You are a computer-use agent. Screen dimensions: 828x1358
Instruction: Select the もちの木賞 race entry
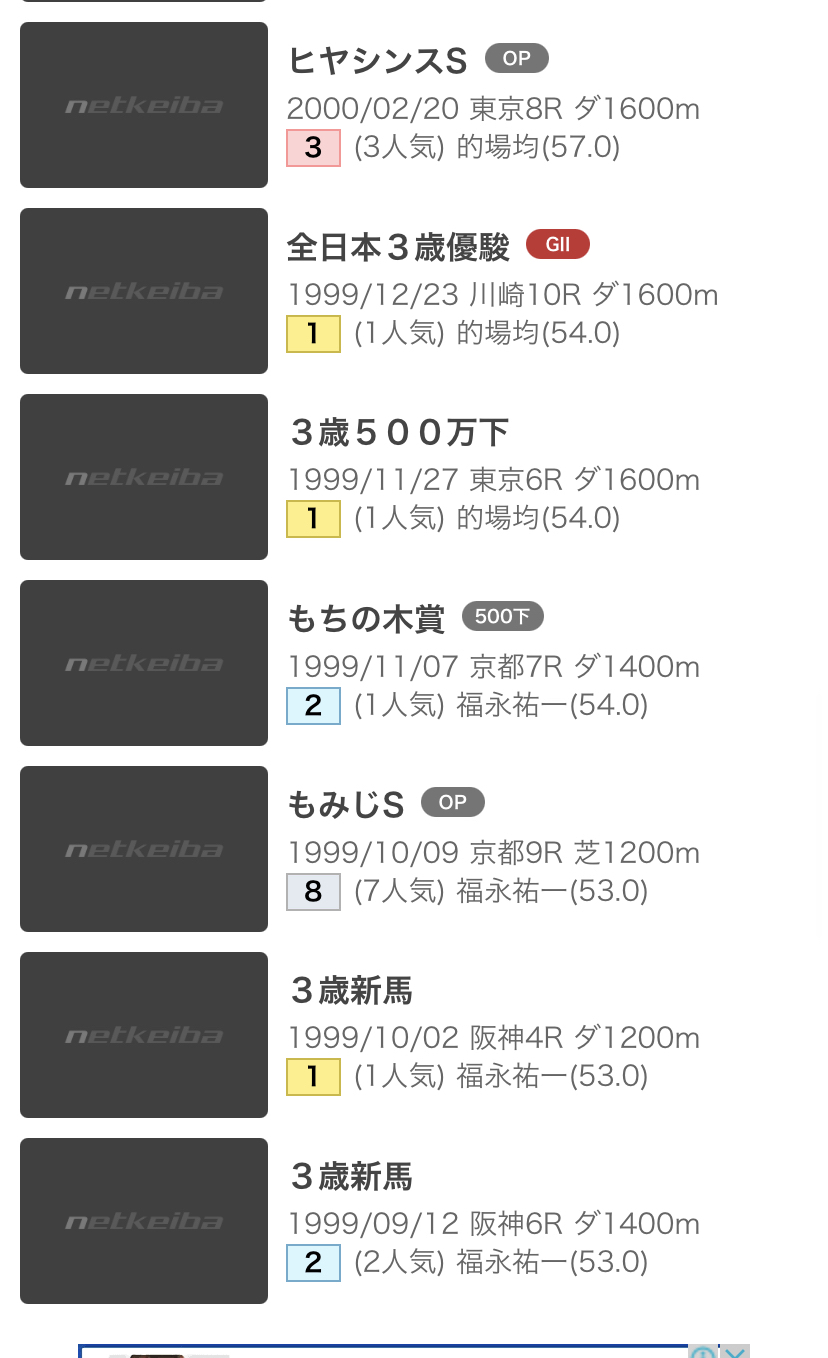[x=366, y=619]
